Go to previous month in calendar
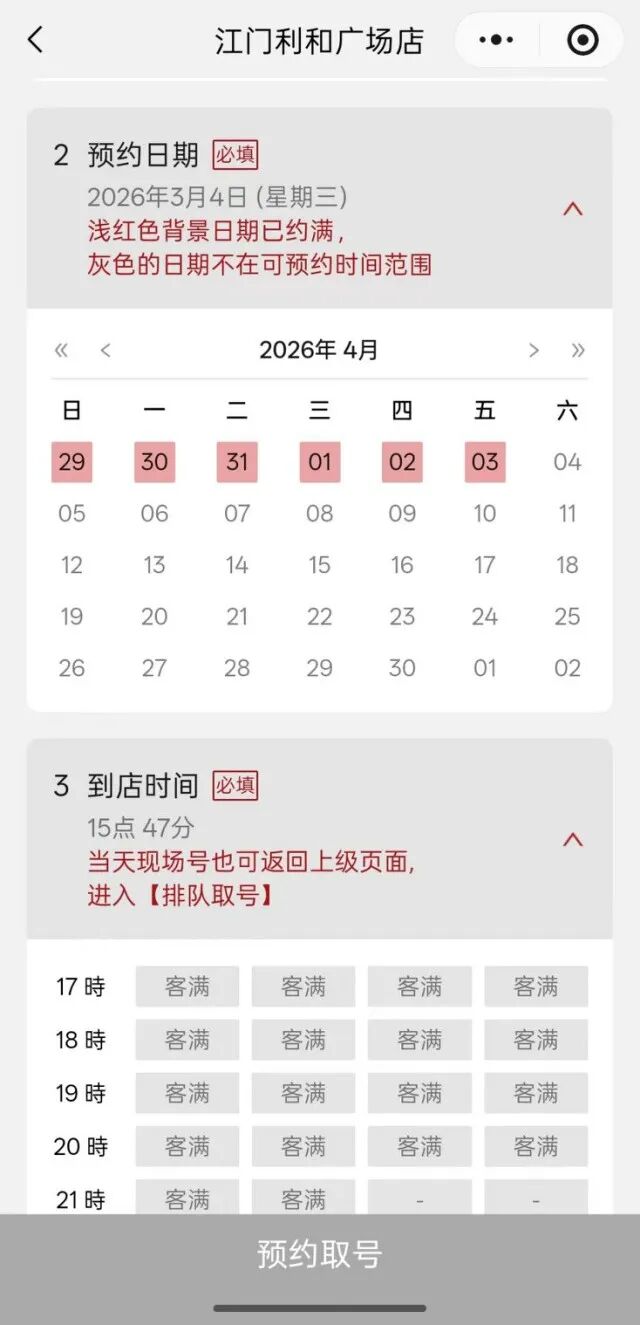Viewport: 640px width, 1325px height. (x=105, y=350)
